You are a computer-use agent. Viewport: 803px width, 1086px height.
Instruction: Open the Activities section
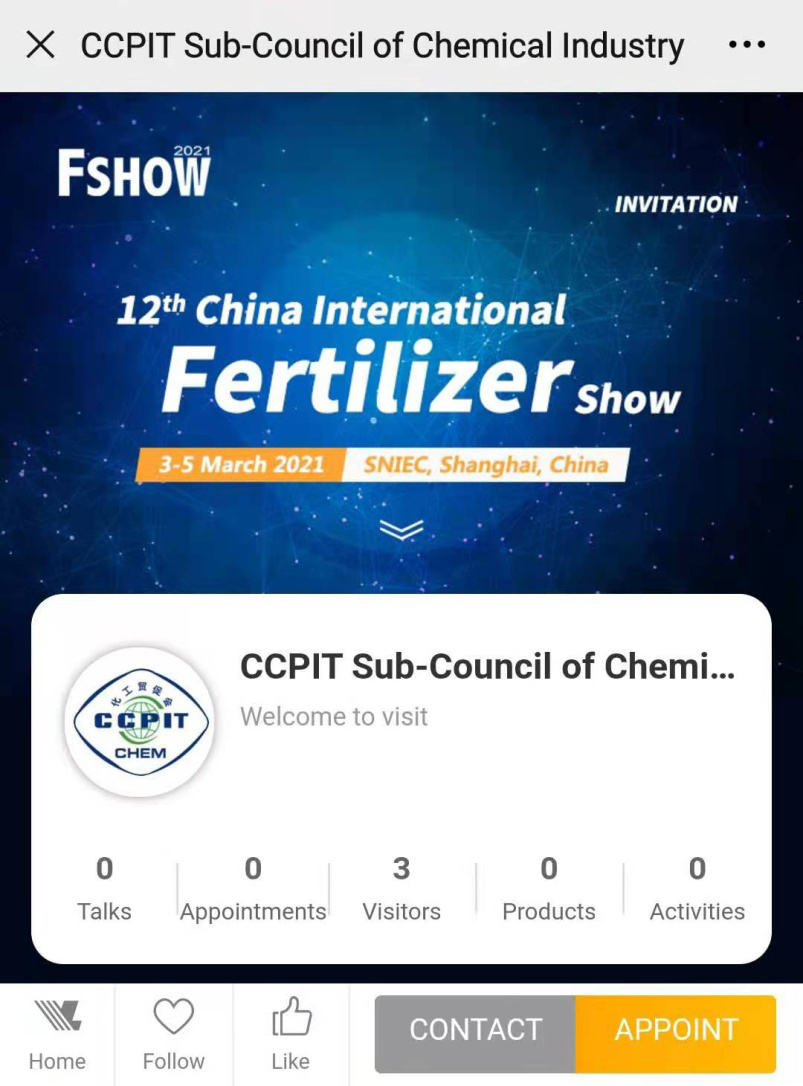[x=697, y=888]
